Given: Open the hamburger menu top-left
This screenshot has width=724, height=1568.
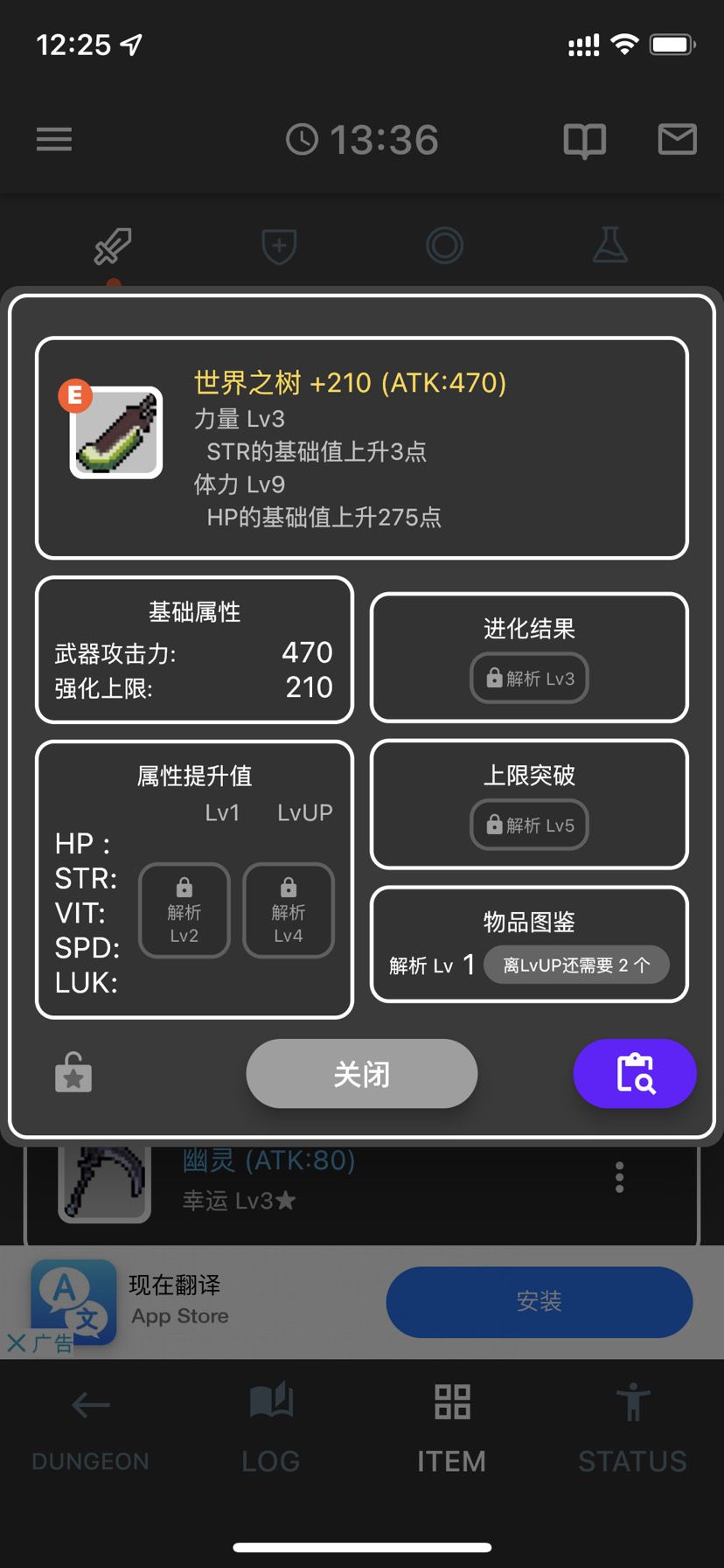Looking at the screenshot, I should coord(53,139).
